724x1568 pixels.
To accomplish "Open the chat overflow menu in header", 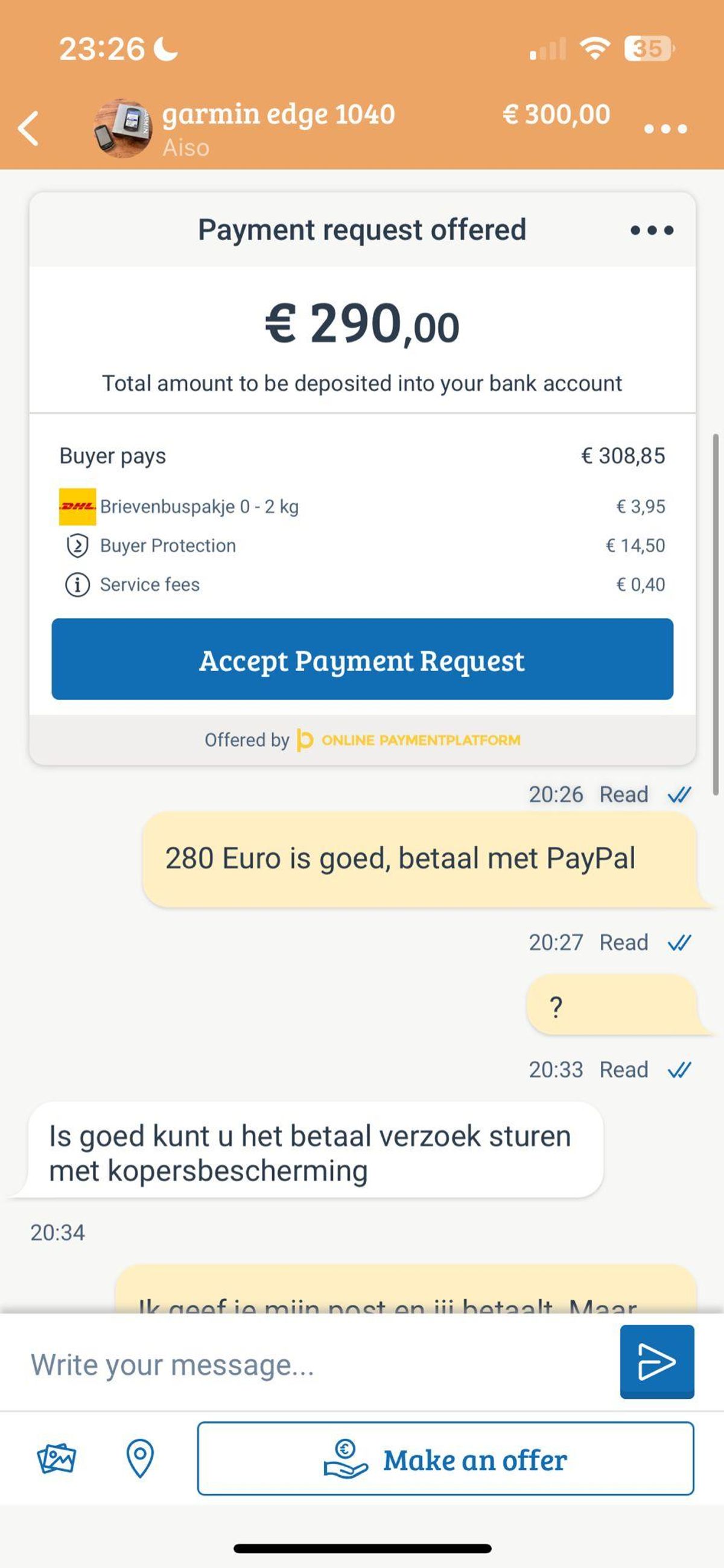I will pyautogui.click(x=665, y=129).
